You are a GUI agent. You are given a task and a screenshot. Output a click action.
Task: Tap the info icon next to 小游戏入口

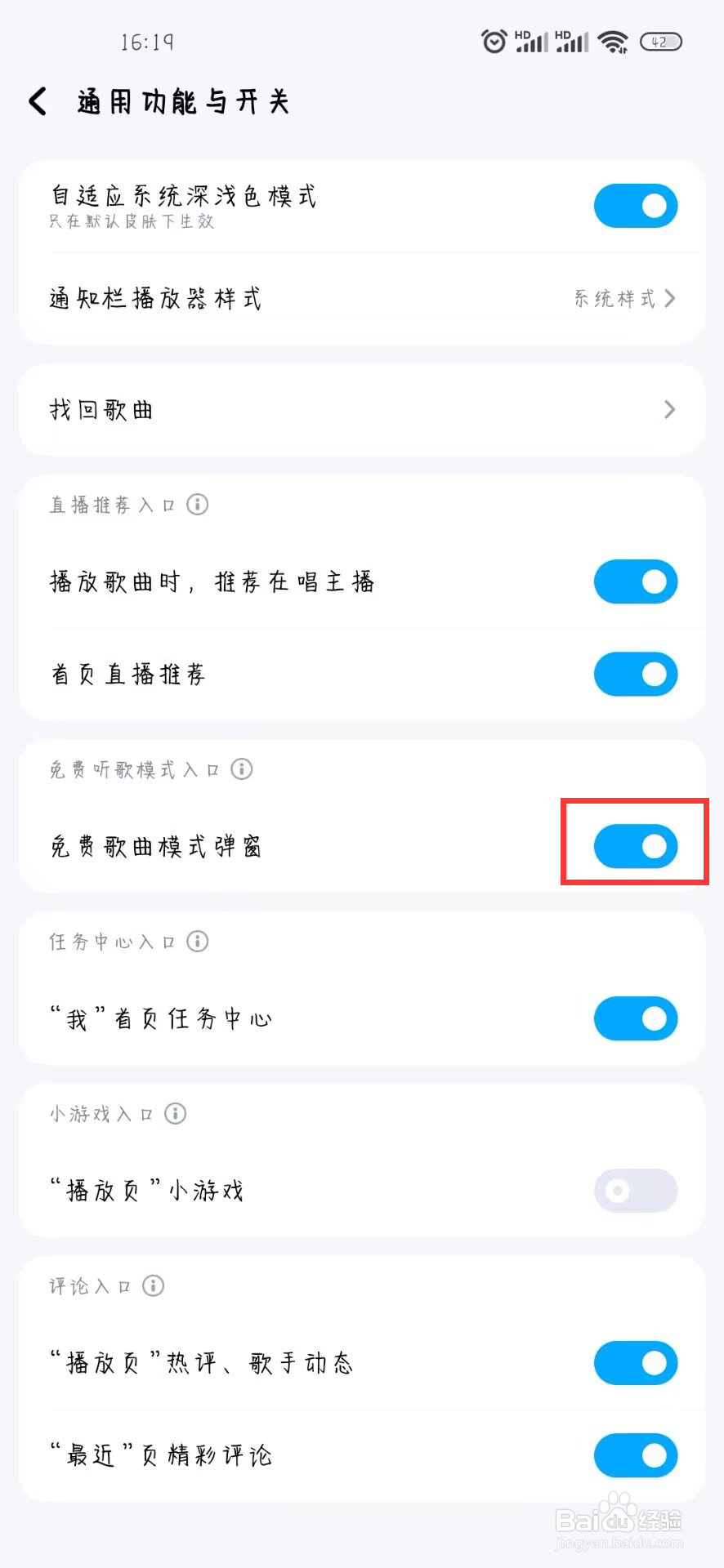click(175, 1112)
